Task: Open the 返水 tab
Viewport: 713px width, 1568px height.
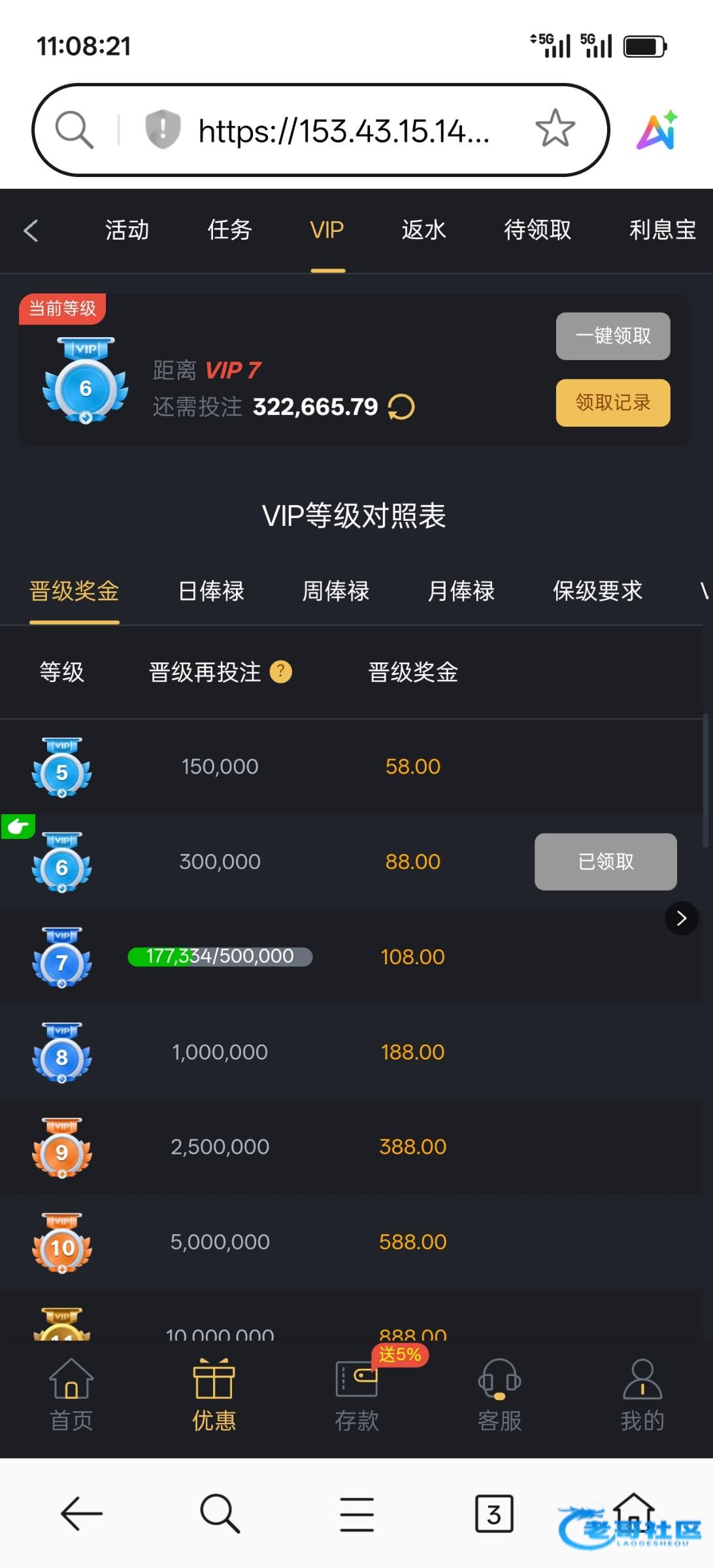Action: [x=423, y=230]
